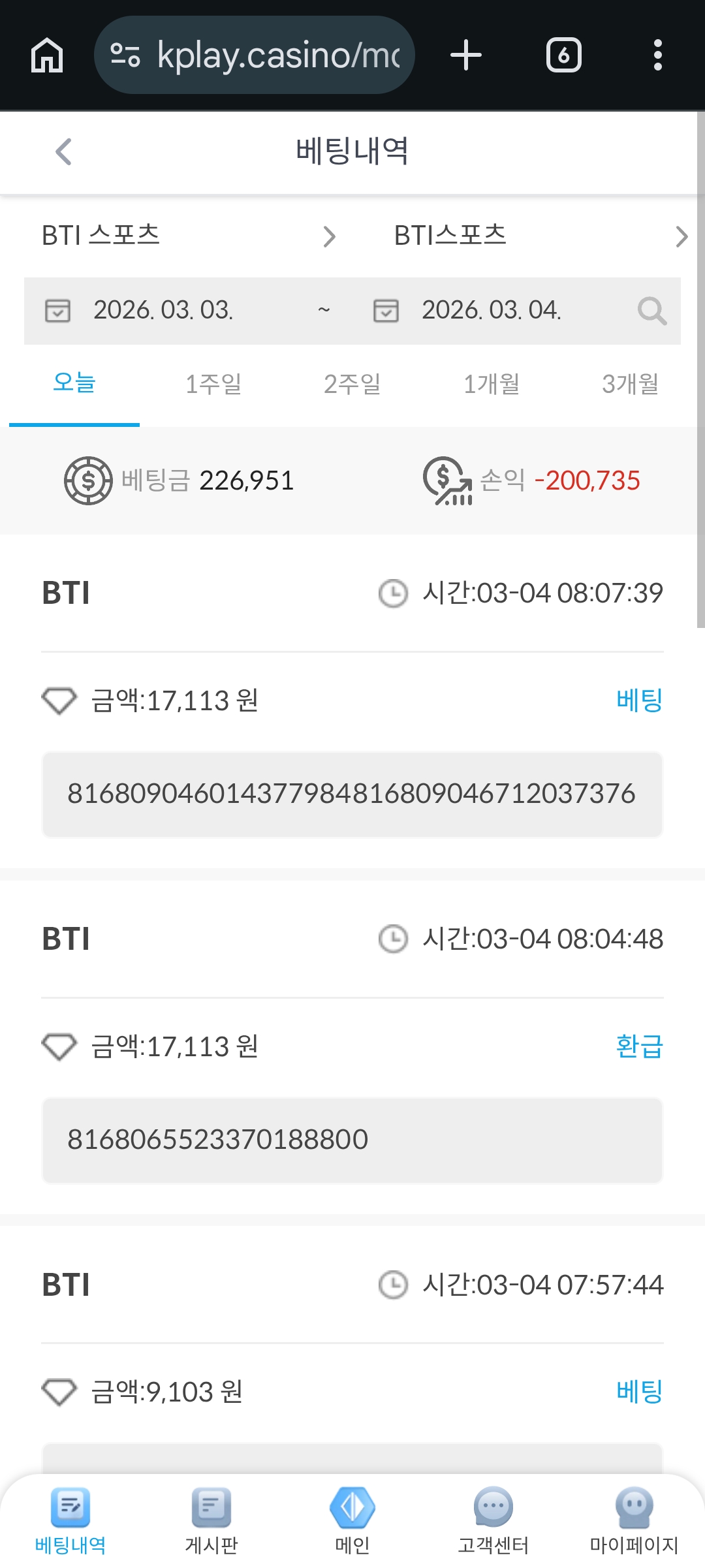Switch to the 3개월 period tab
Viewport: 705px width, 1568px height.
point(630,384)
